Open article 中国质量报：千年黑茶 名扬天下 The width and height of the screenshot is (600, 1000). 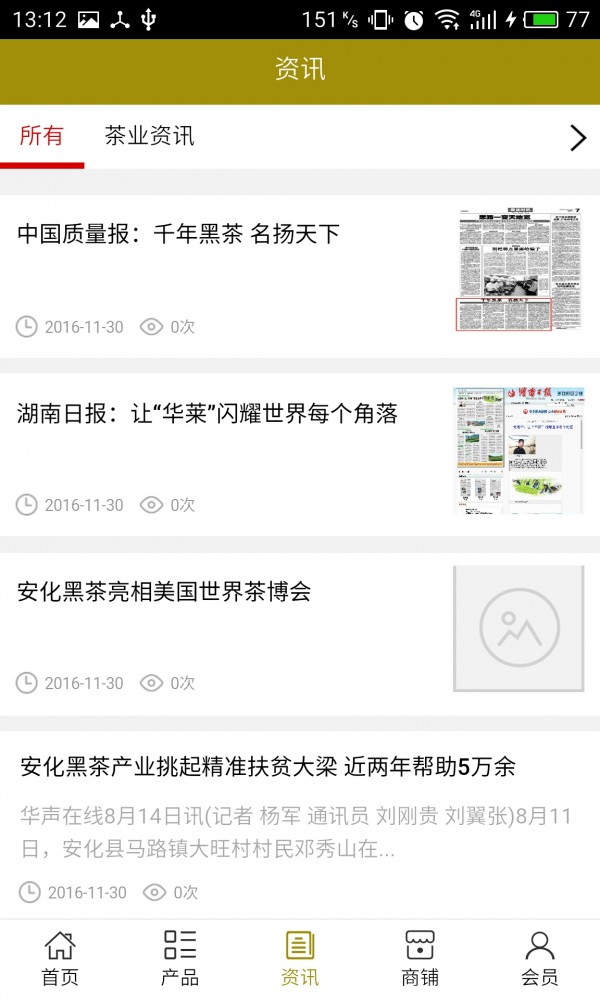point(179,234)
